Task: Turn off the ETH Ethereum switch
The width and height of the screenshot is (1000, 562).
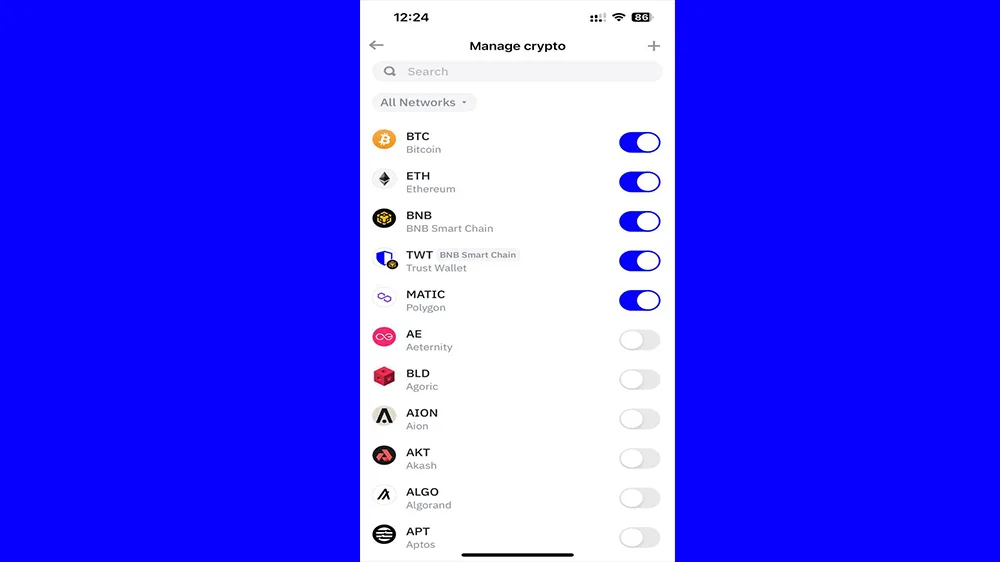Action: pos(639,182)
